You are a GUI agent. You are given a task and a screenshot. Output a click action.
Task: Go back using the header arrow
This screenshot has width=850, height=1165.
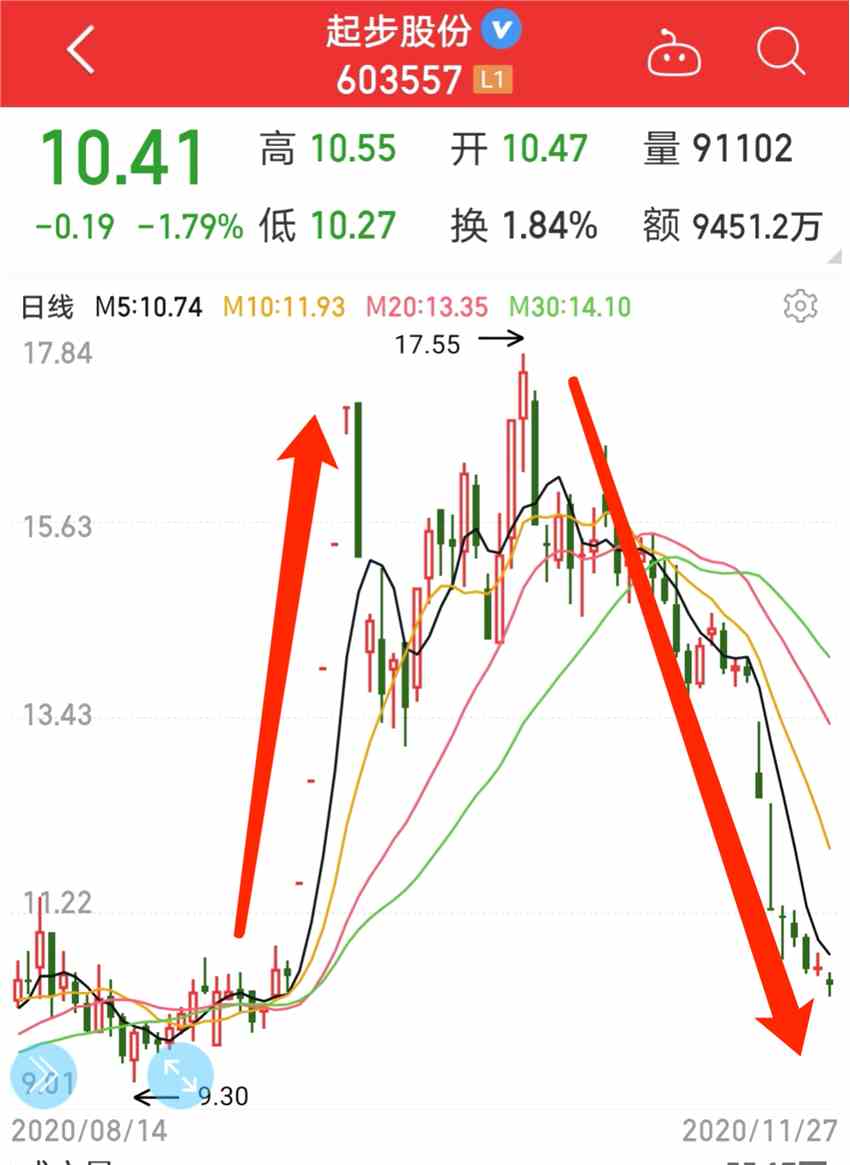[x=82, y=52]
